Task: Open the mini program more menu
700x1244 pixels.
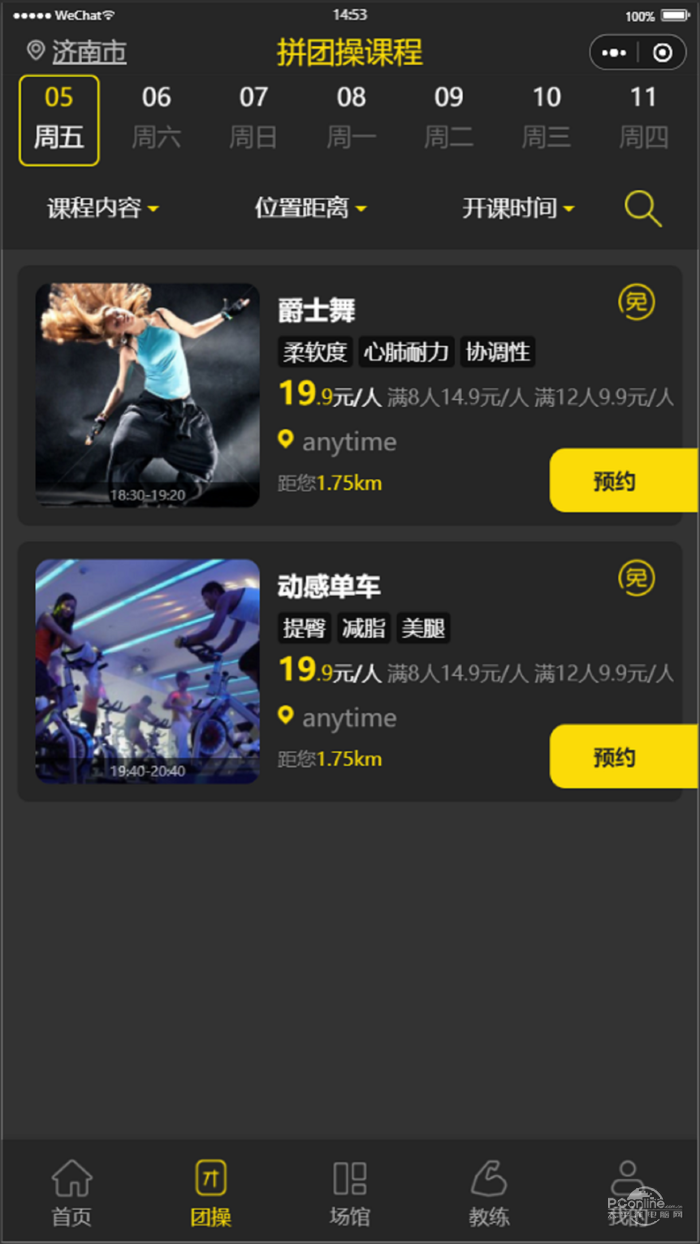Action: [613, 53]
